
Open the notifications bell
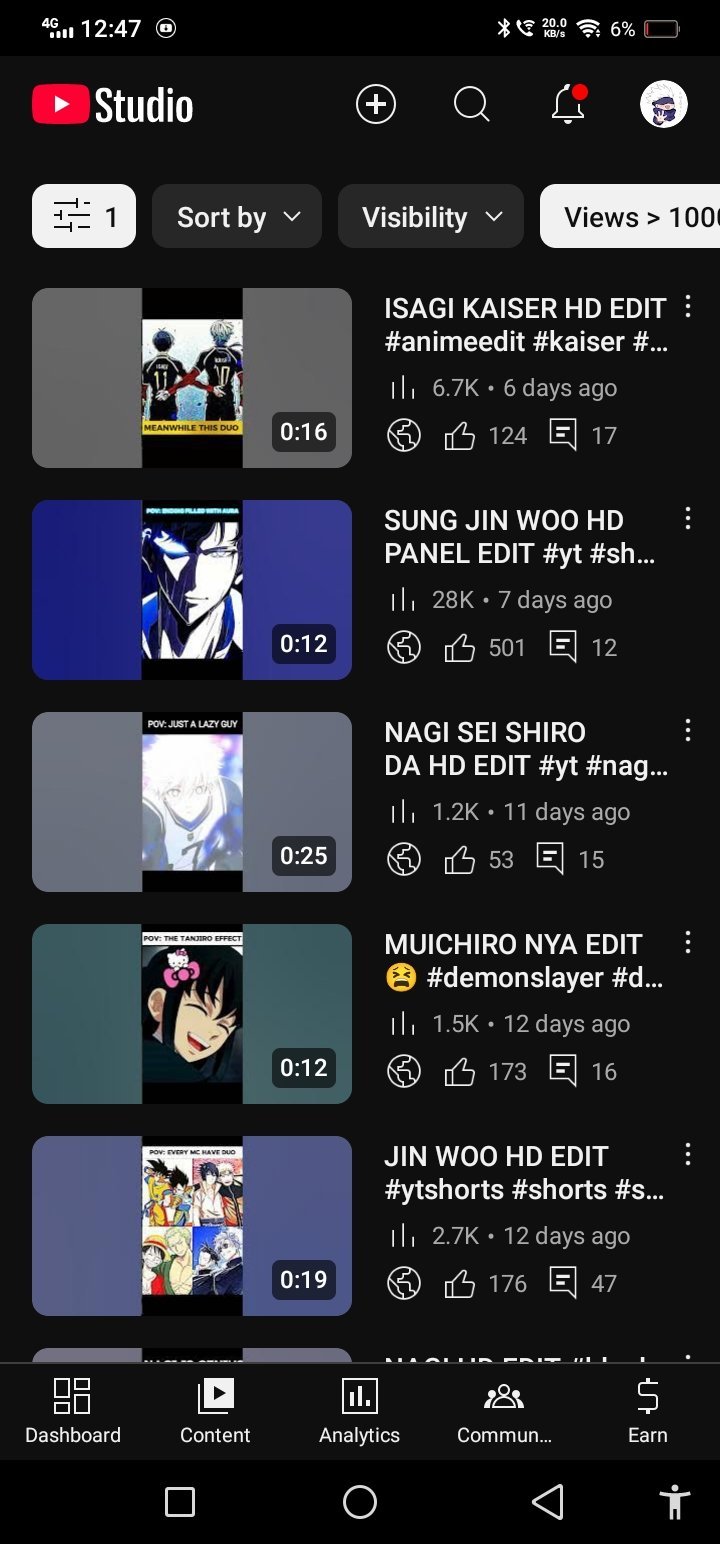tap(568, 104)
